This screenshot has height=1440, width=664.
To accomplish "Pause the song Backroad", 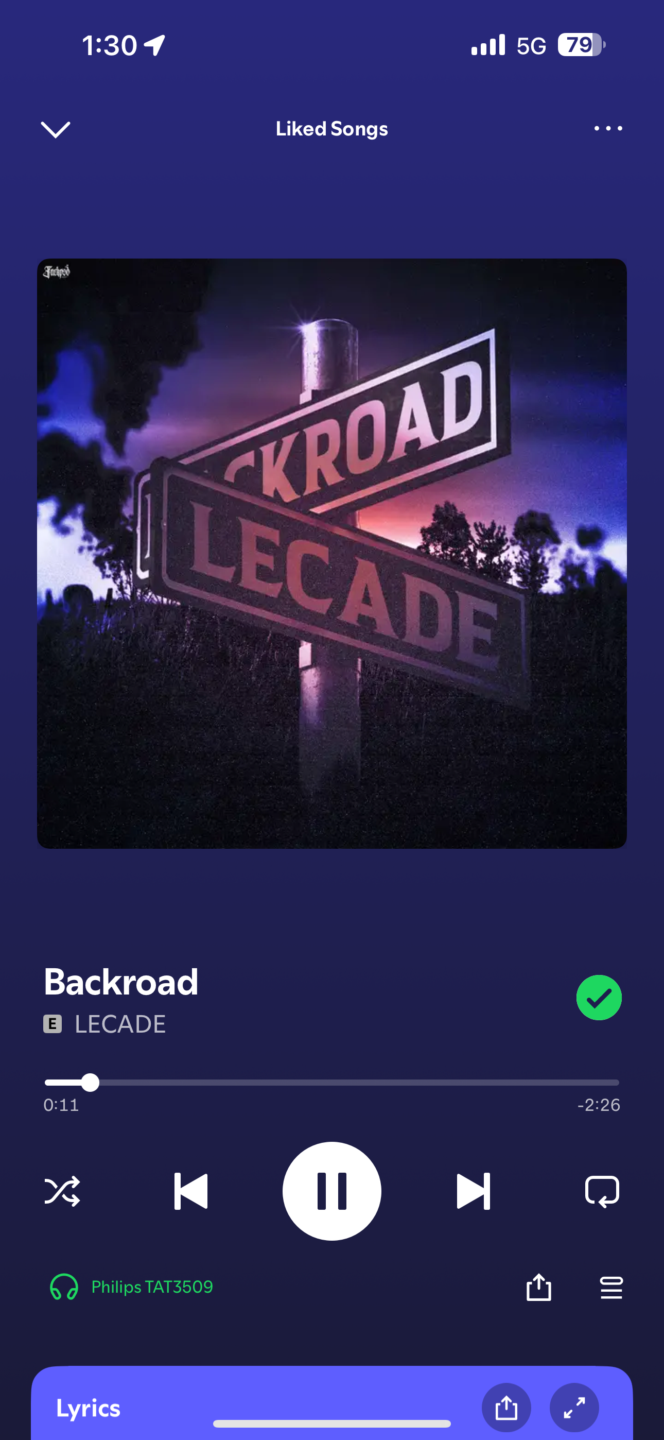I will (x=332, y=1192).
